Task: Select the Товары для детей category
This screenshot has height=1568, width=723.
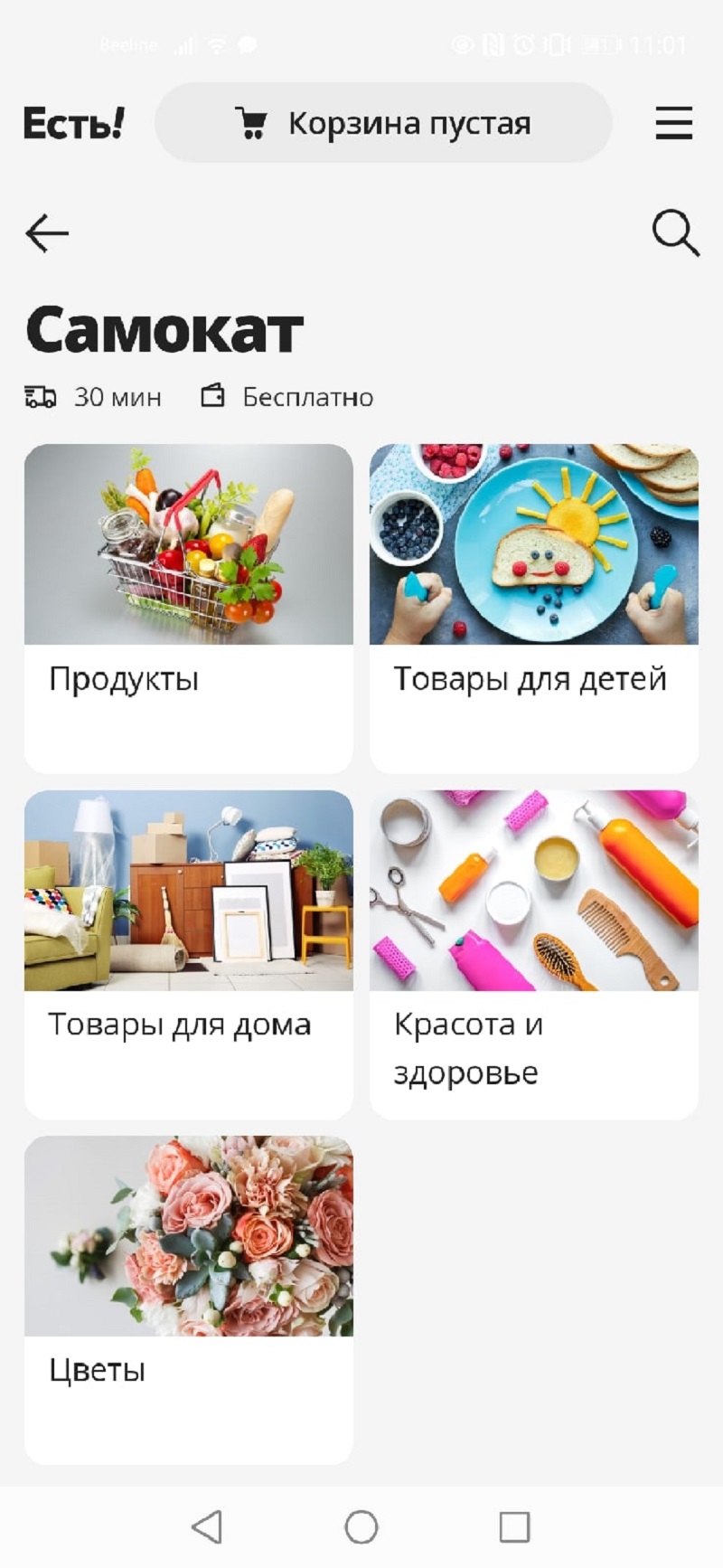Action: (x=533, y=608)
